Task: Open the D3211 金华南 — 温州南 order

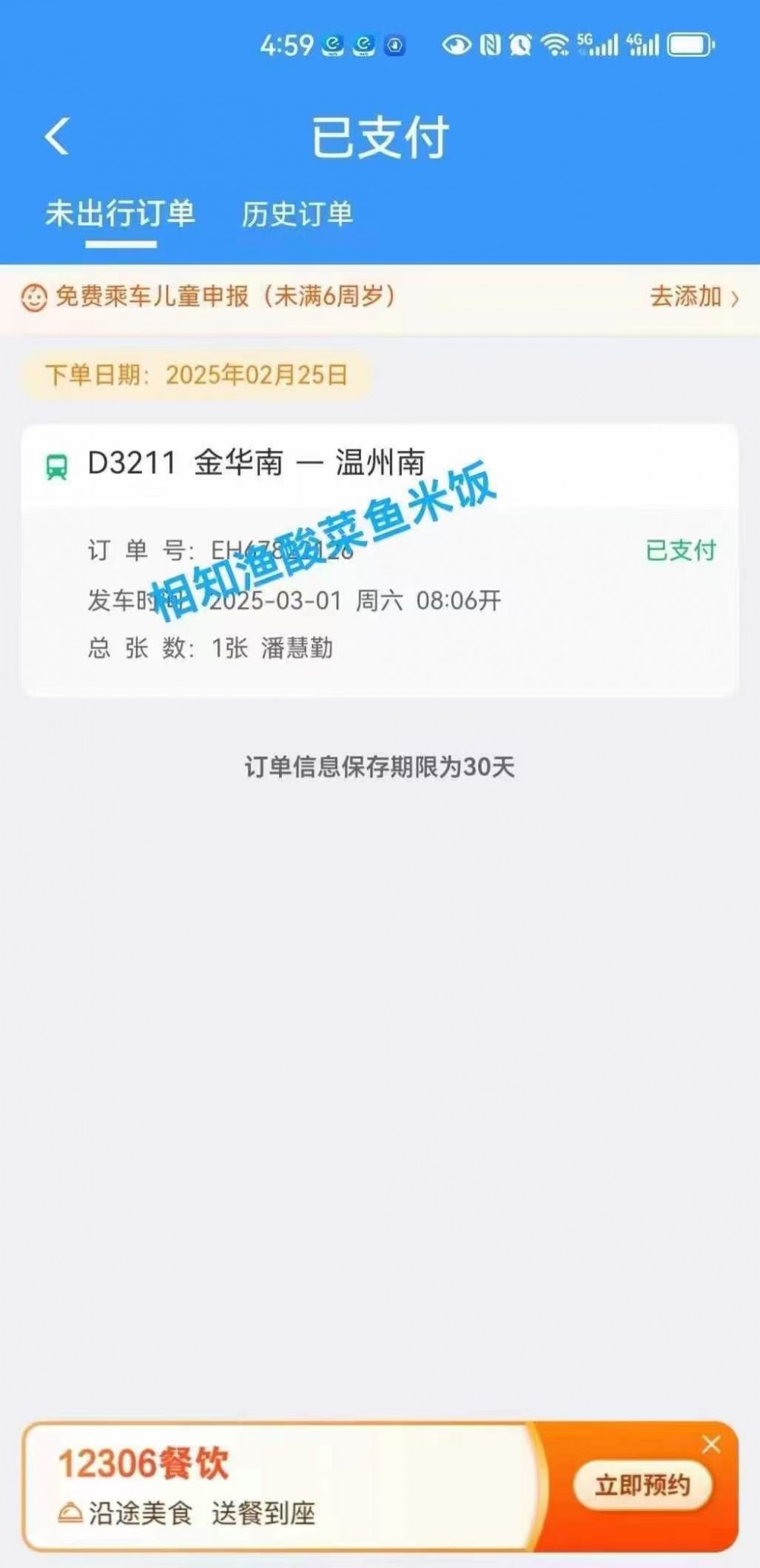Action: pos(380,559)
